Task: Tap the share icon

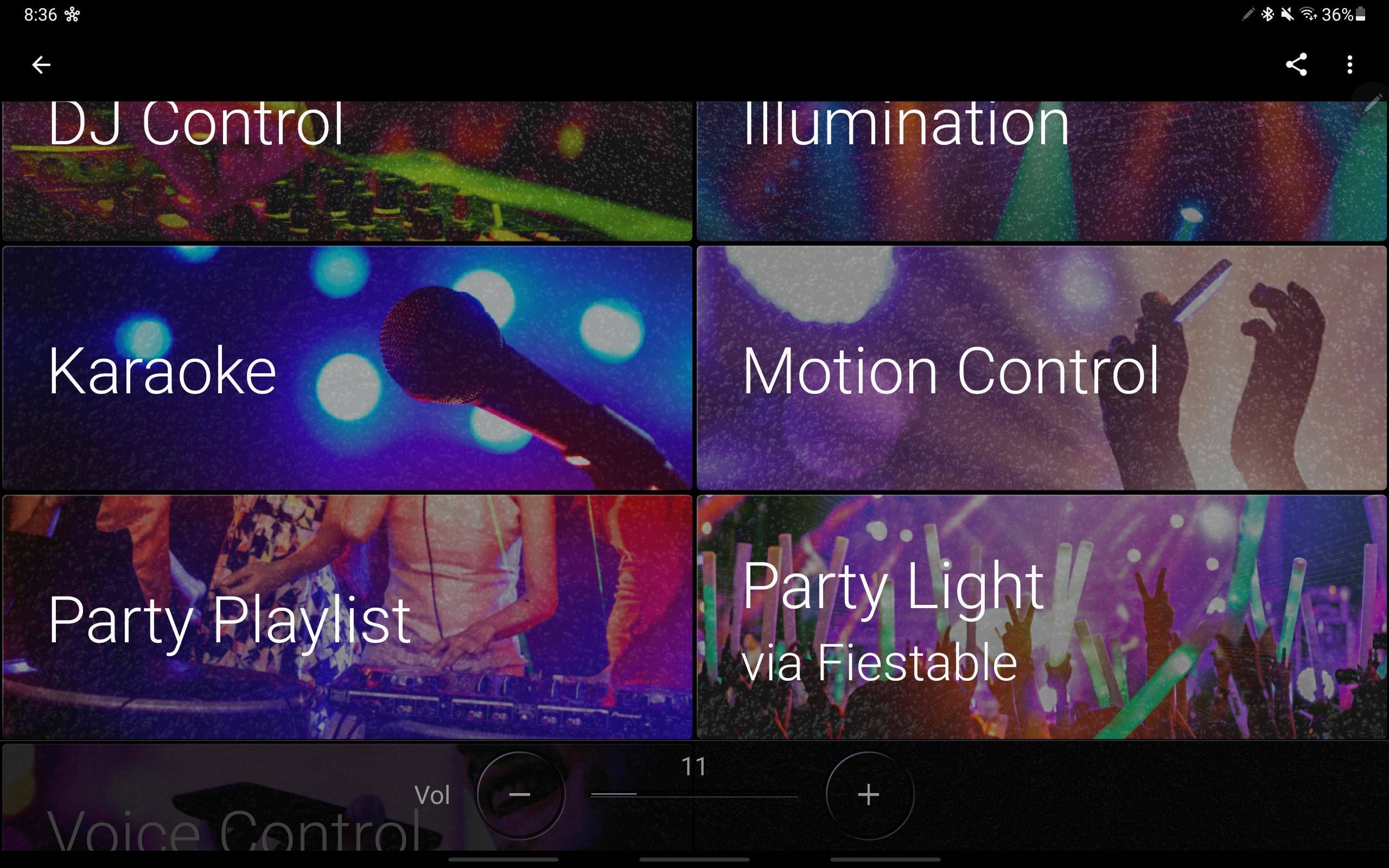Action: pos(1296,65)
